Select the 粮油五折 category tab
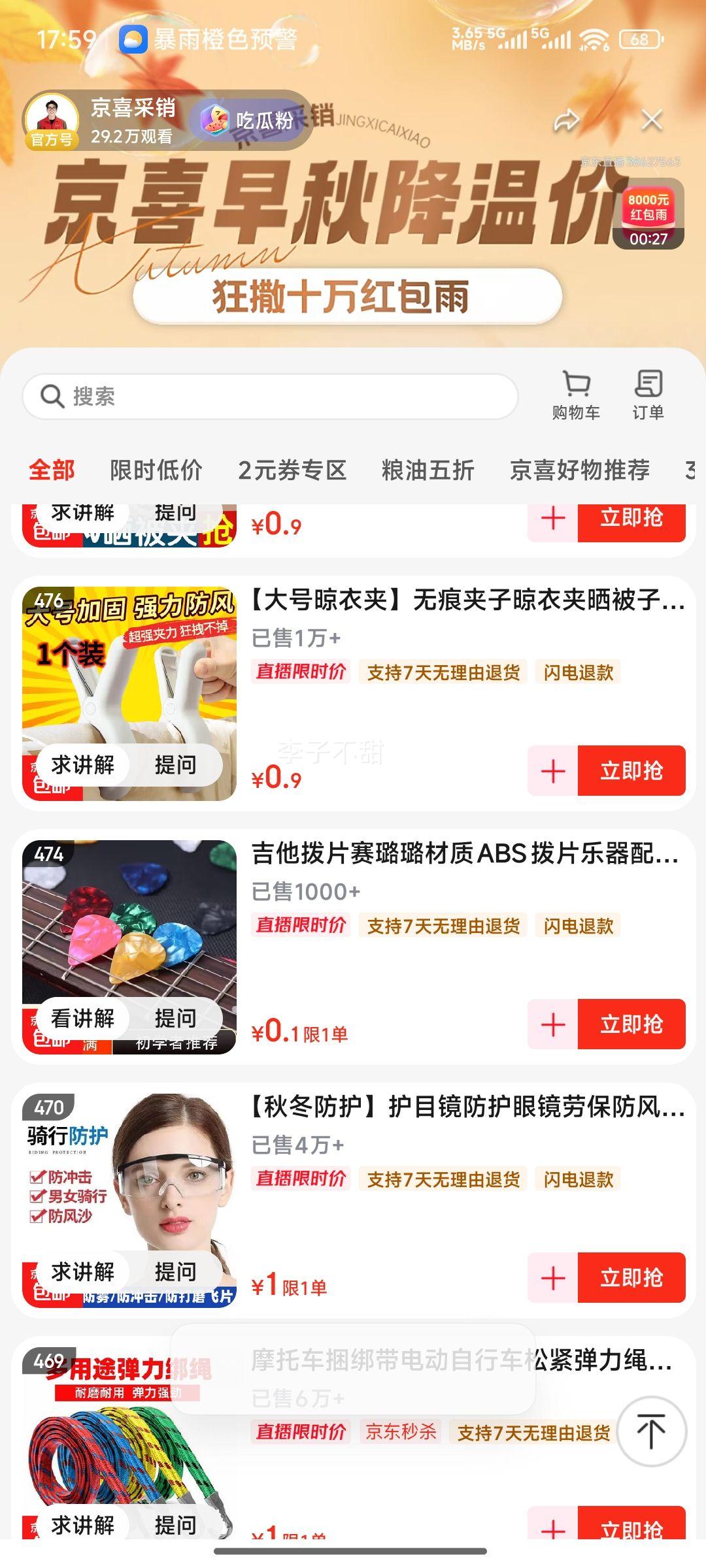 tap(429, 470)
